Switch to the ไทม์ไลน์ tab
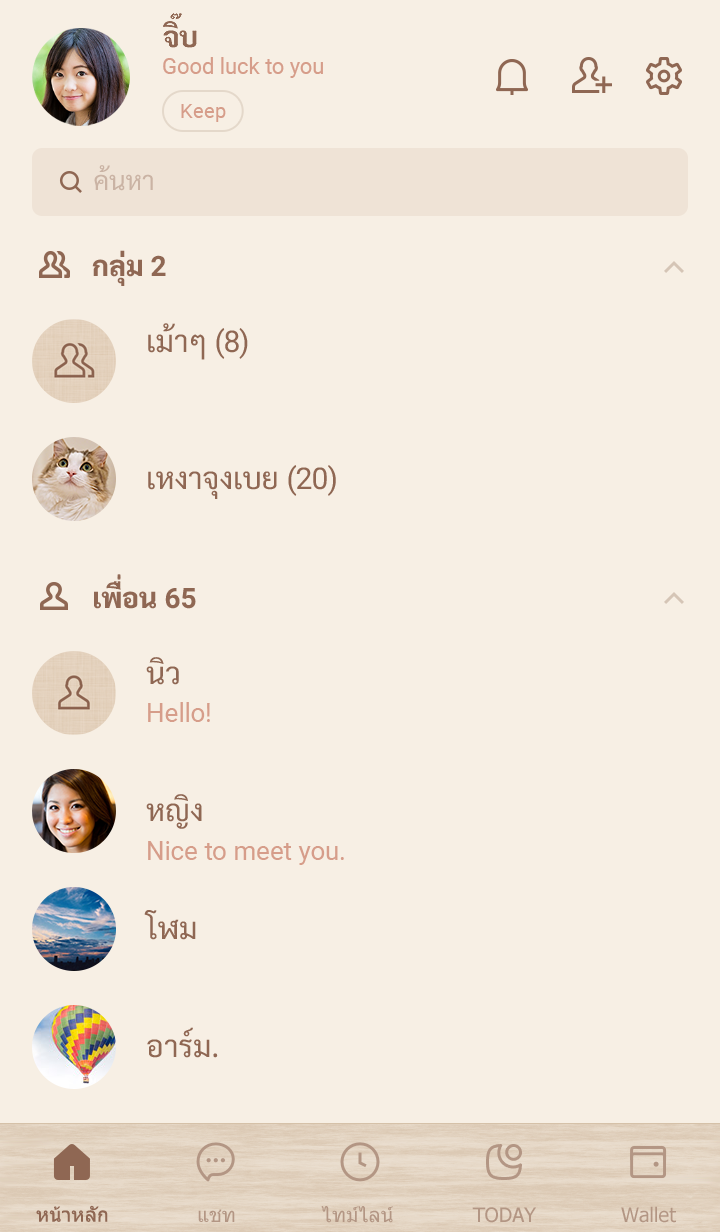Viewport: 720px width, 1232px height. [x=359, y=1182]
